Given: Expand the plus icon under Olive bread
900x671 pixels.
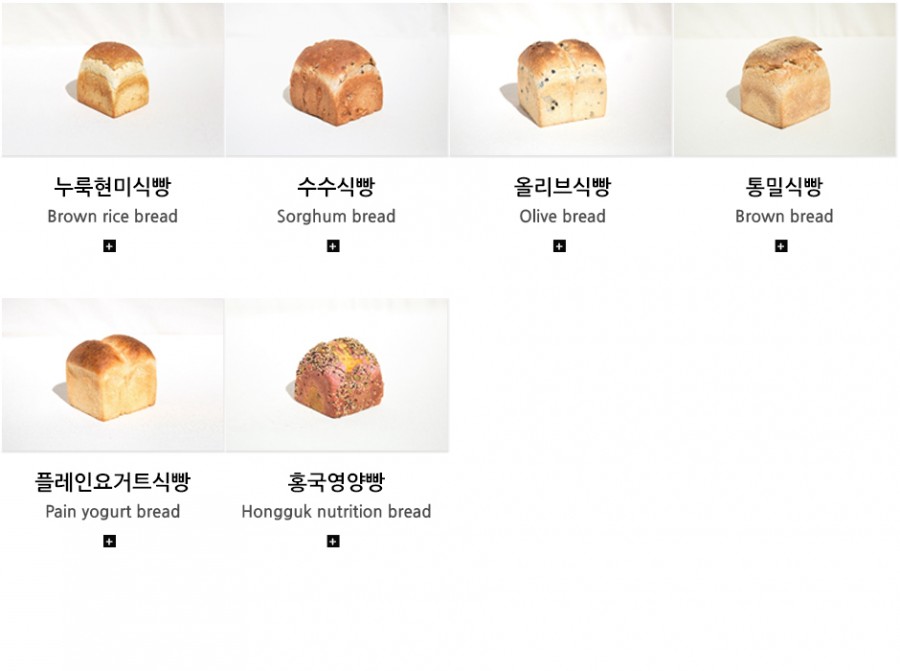Looking at the screenshot, I should tap(559, 246).
